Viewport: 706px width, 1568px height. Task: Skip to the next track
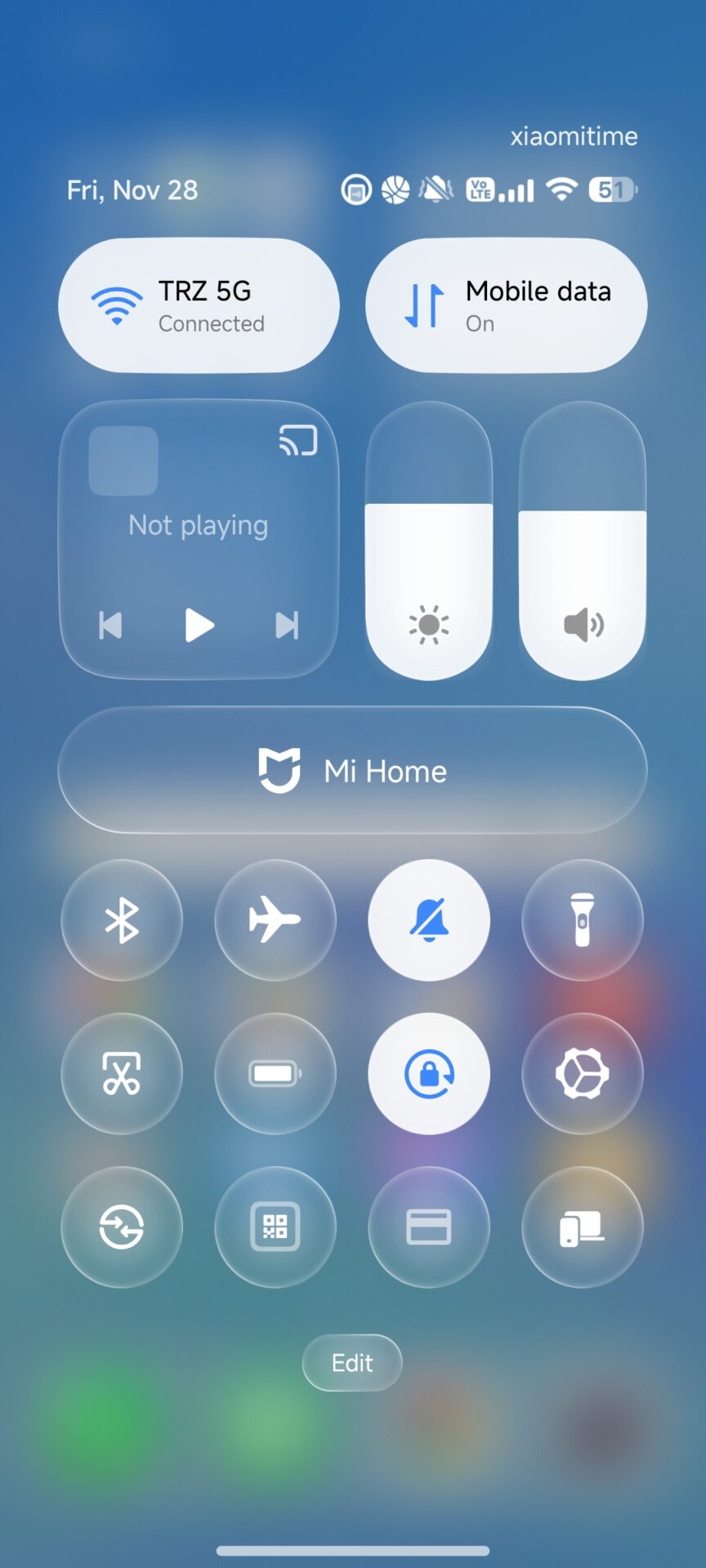(x=287, y=626)
